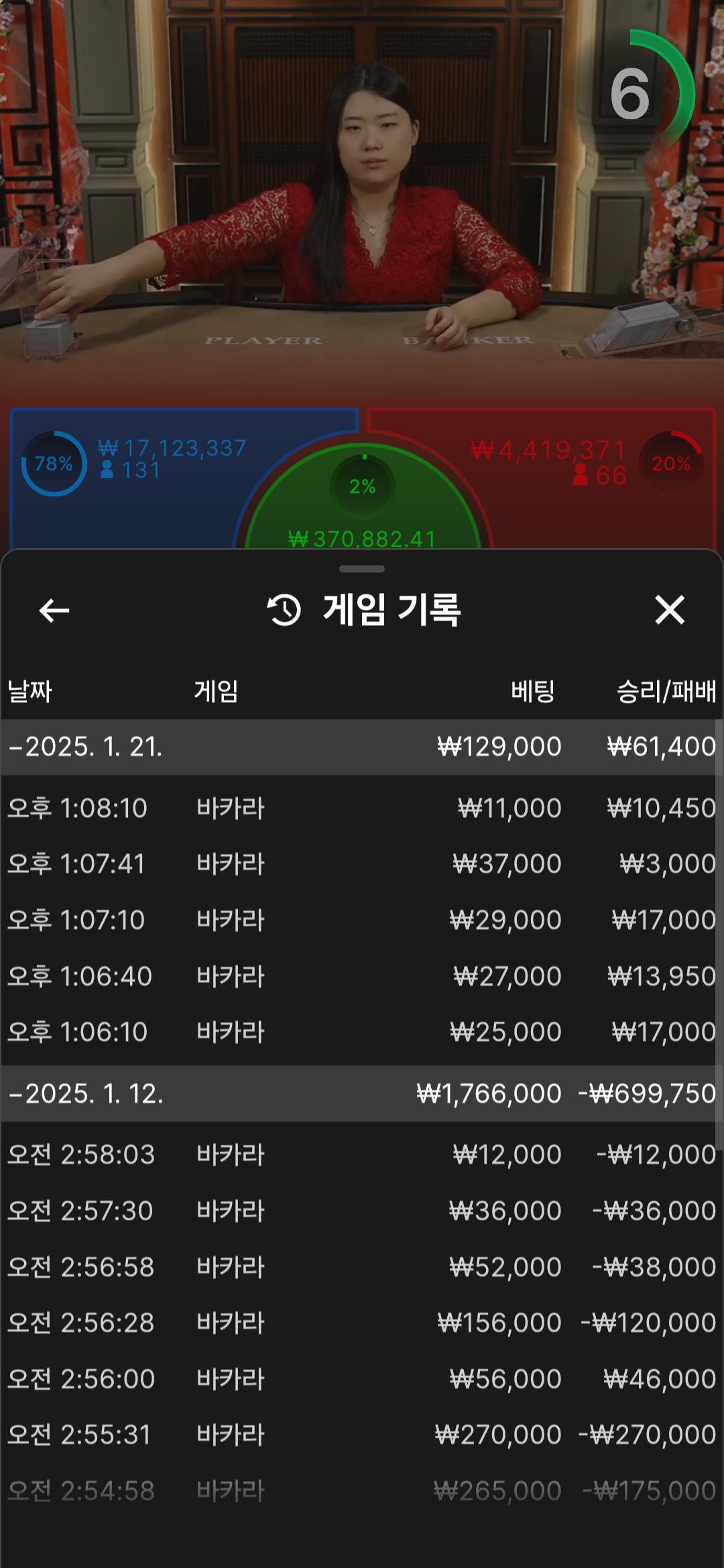
Task: View the 오전 2:57:30 round details
Action: pos(362,1211)
